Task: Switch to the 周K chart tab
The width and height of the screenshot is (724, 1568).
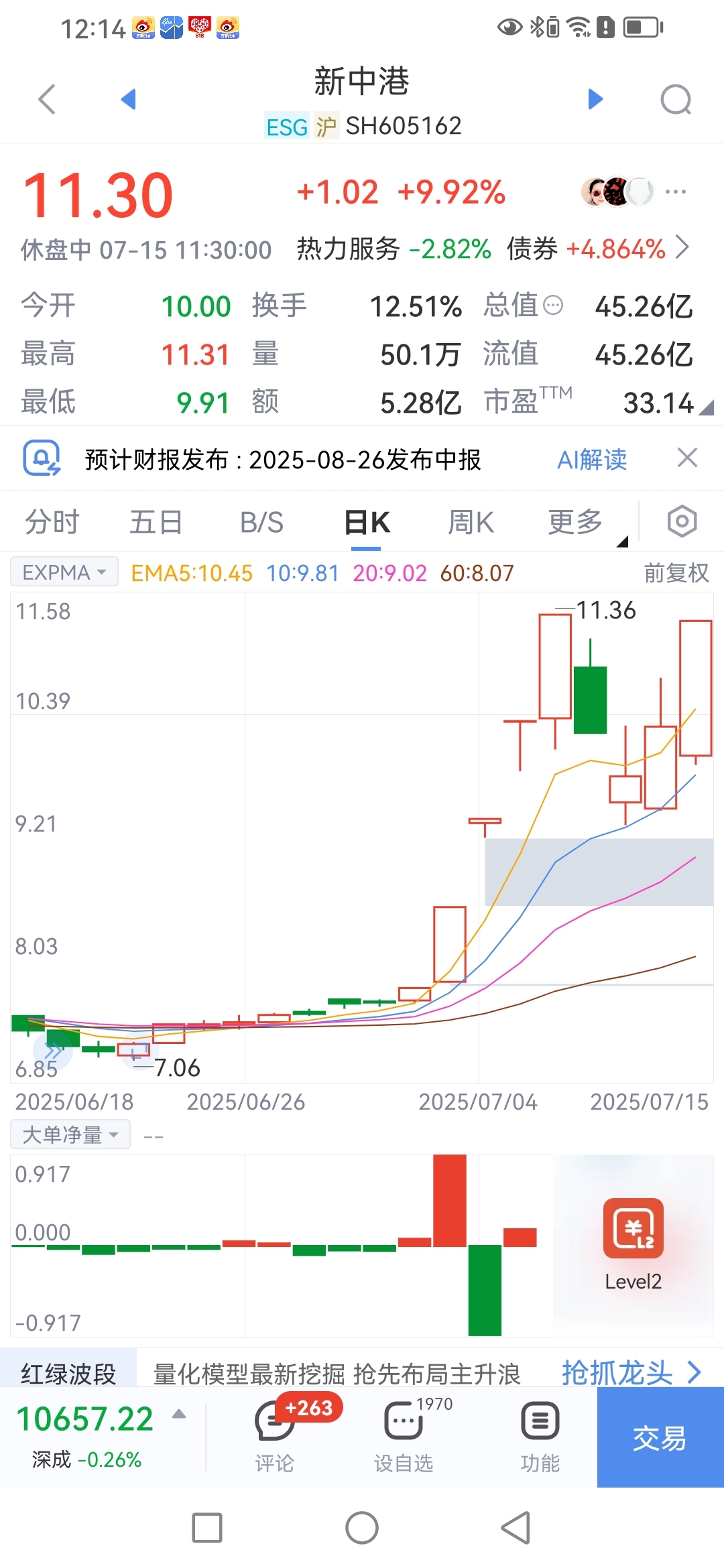Action: pos(471,522)
